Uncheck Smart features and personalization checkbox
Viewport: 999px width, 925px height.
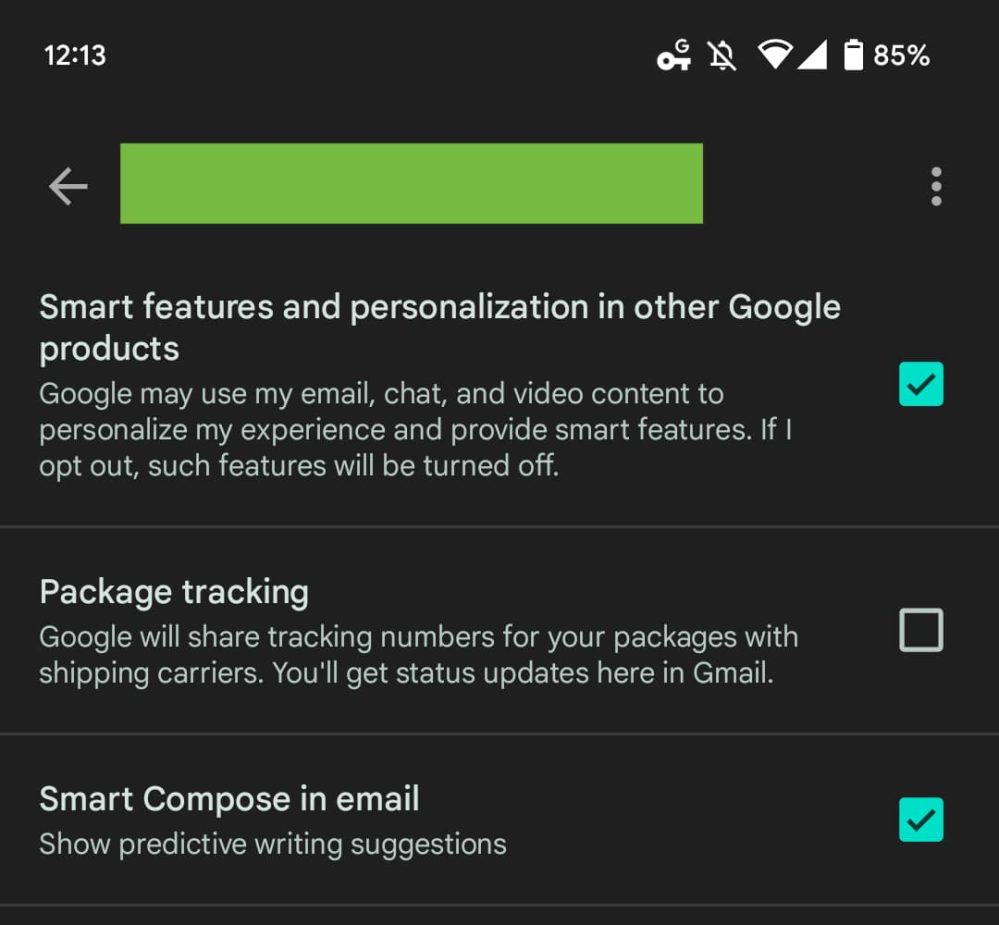(x=921, y=384)
